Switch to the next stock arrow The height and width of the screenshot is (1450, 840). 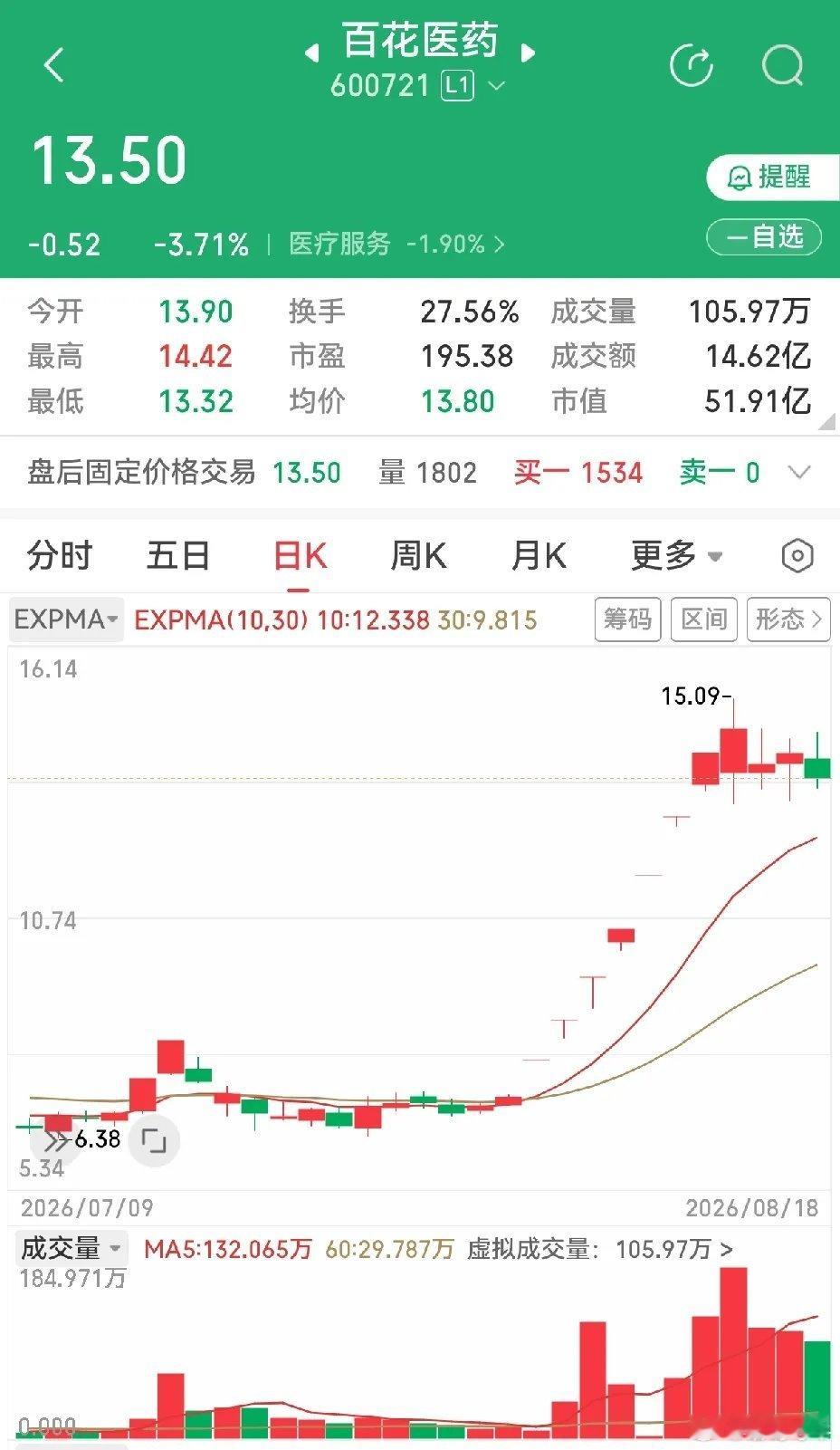click(x=529, y=53)
